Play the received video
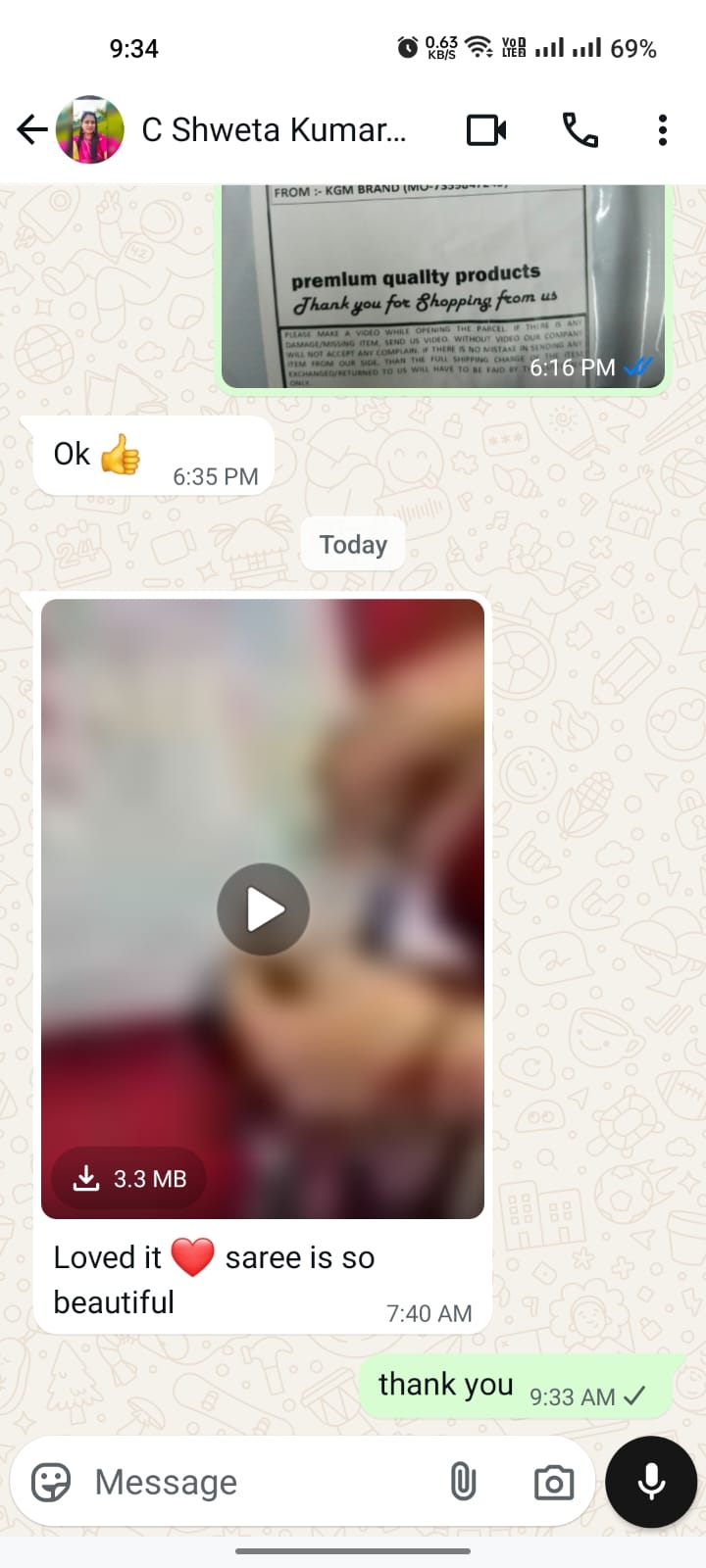 tap(263, 909)
